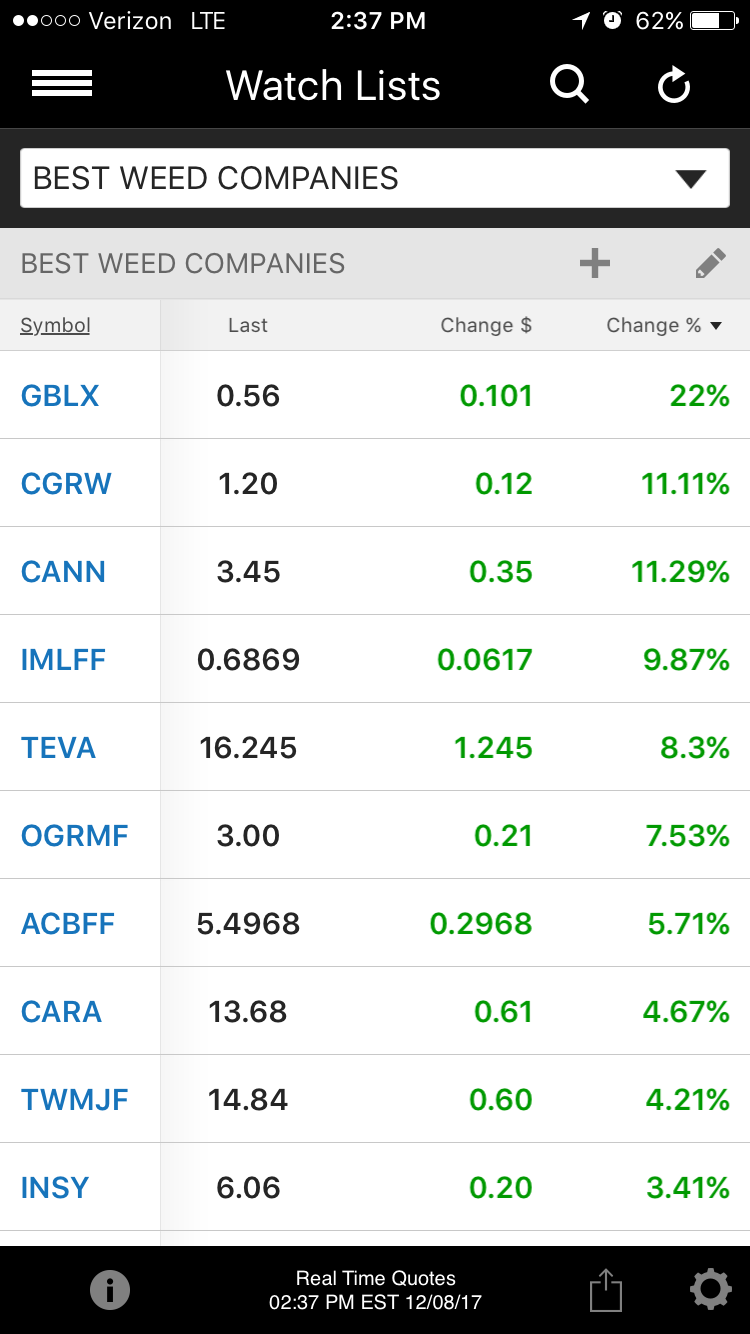This screenshot has height=1334, width=750.
Task: View details for CANN
Action: (63, 572)
